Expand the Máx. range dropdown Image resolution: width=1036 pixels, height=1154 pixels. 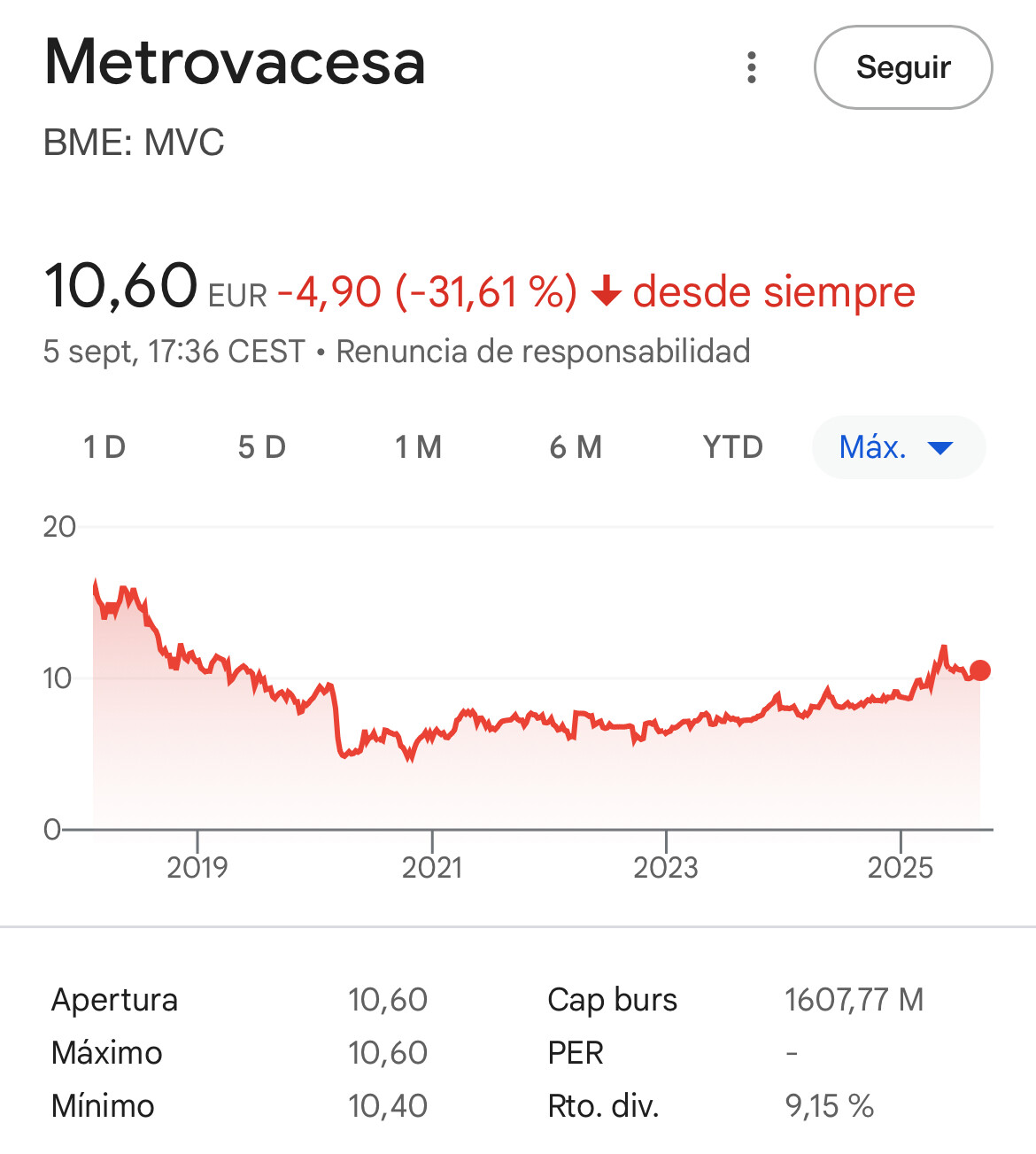[x=897, y=447]
